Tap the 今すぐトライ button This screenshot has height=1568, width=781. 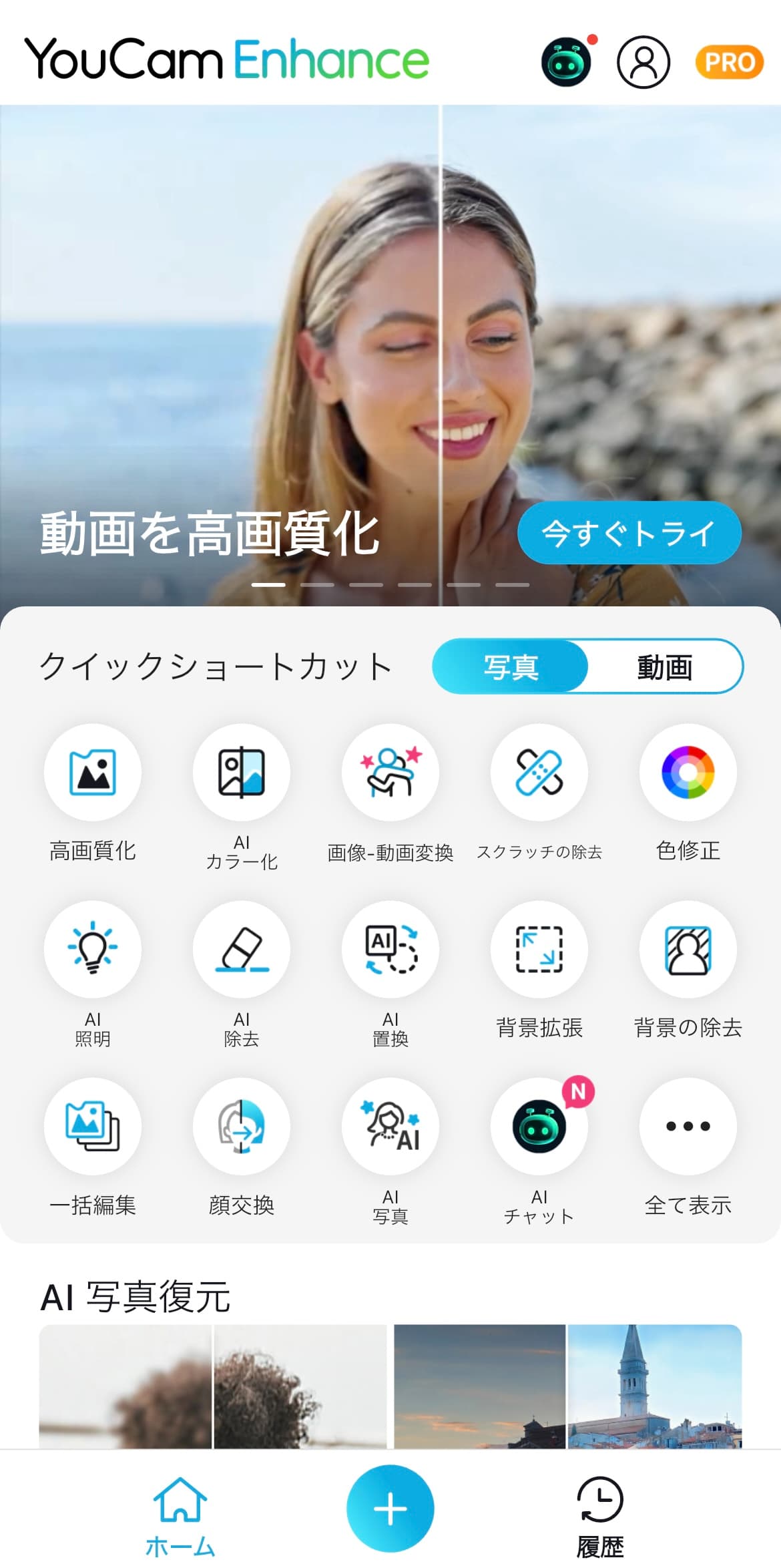(x=629, y=533)
